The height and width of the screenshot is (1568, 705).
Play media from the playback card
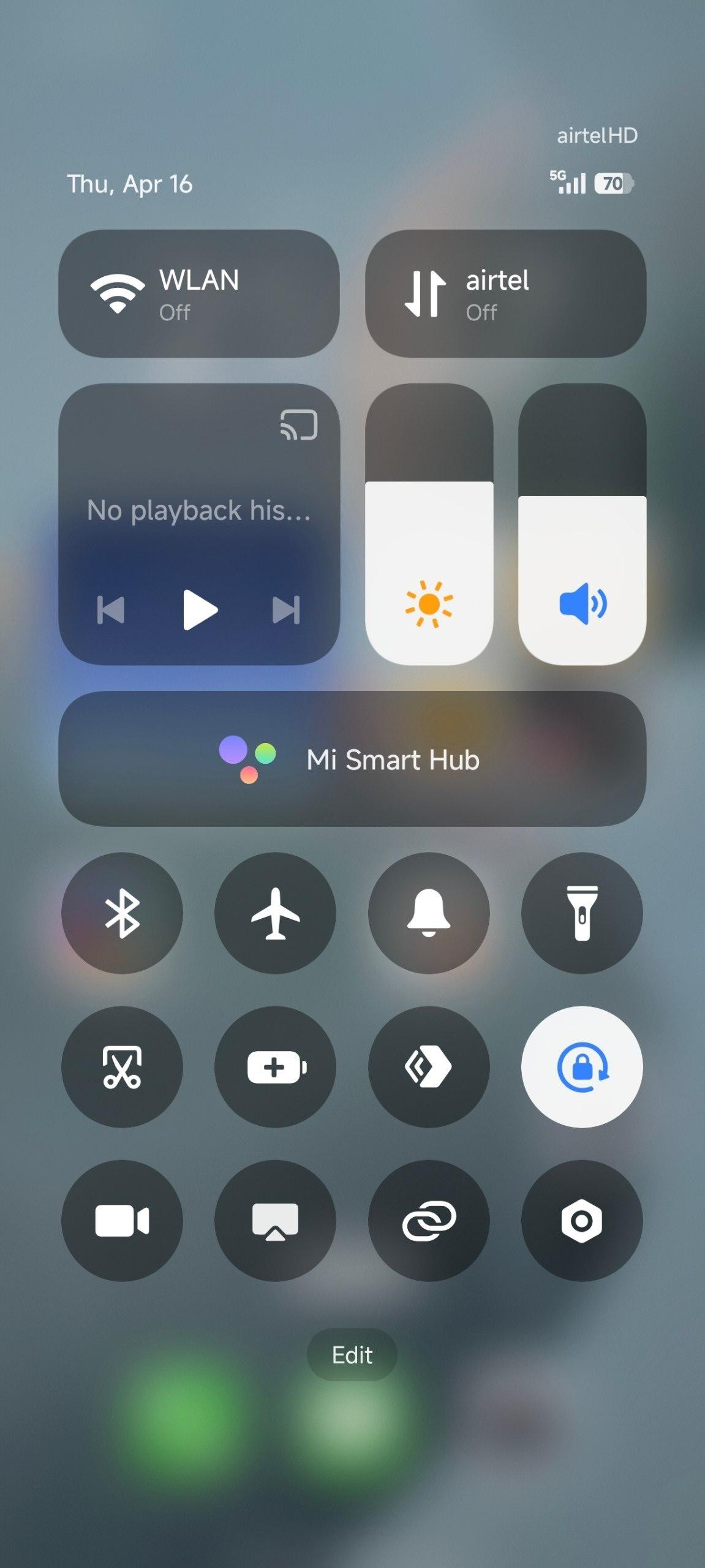(200, 609)
